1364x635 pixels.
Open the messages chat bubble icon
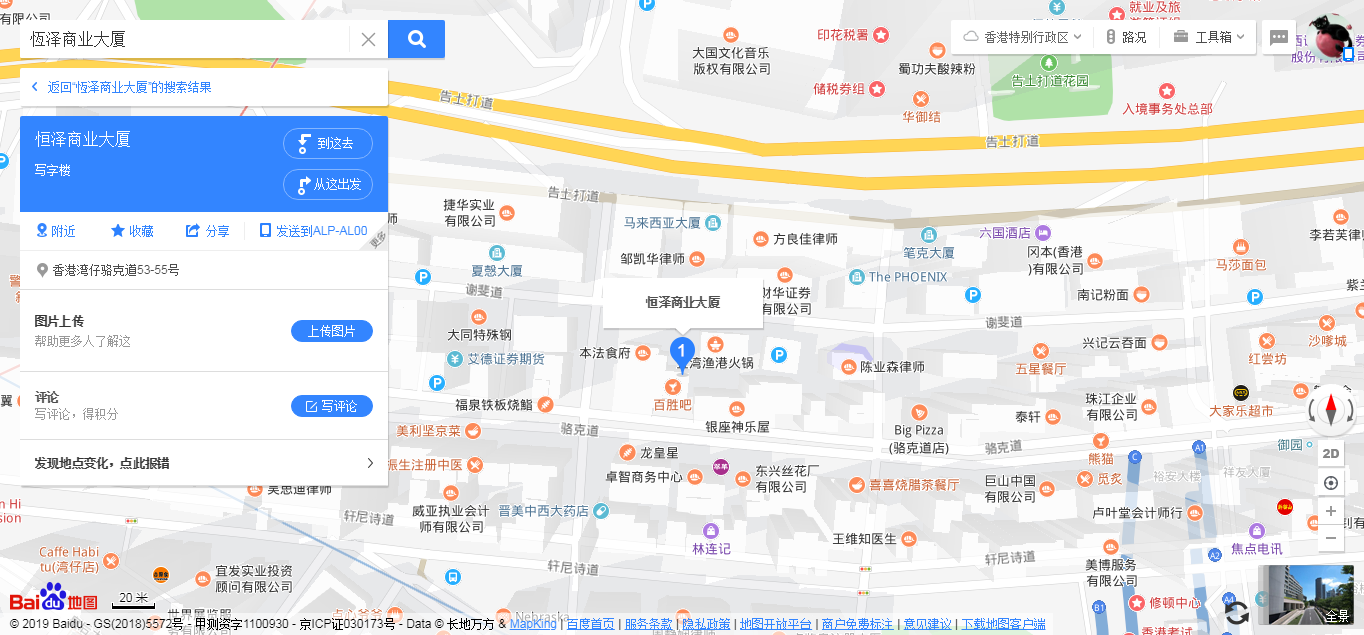[x=1278, y=37]
